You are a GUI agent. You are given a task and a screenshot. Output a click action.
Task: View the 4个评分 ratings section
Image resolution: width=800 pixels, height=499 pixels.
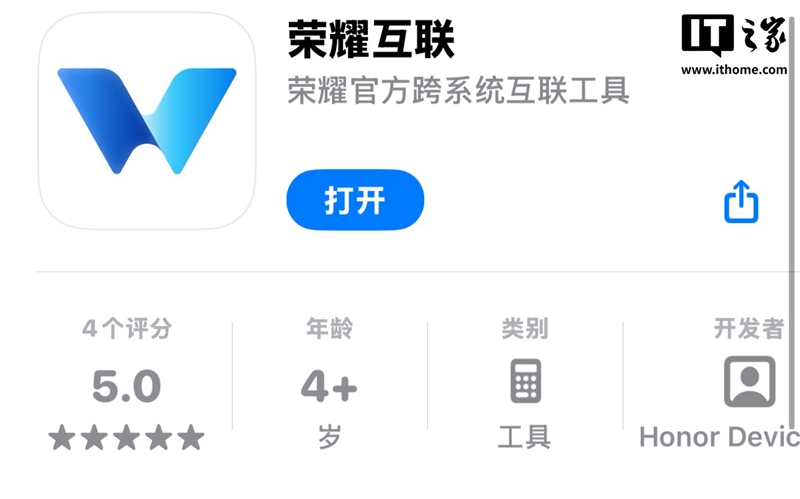click(127, 385)
